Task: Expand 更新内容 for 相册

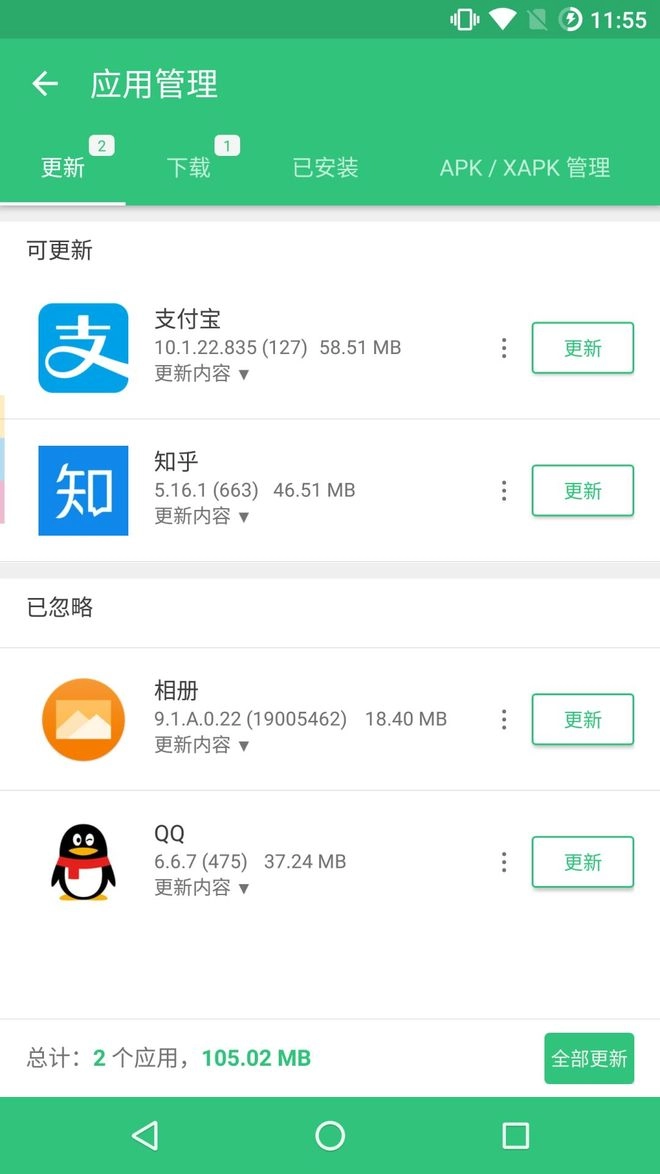Action: tap(202, 746)
